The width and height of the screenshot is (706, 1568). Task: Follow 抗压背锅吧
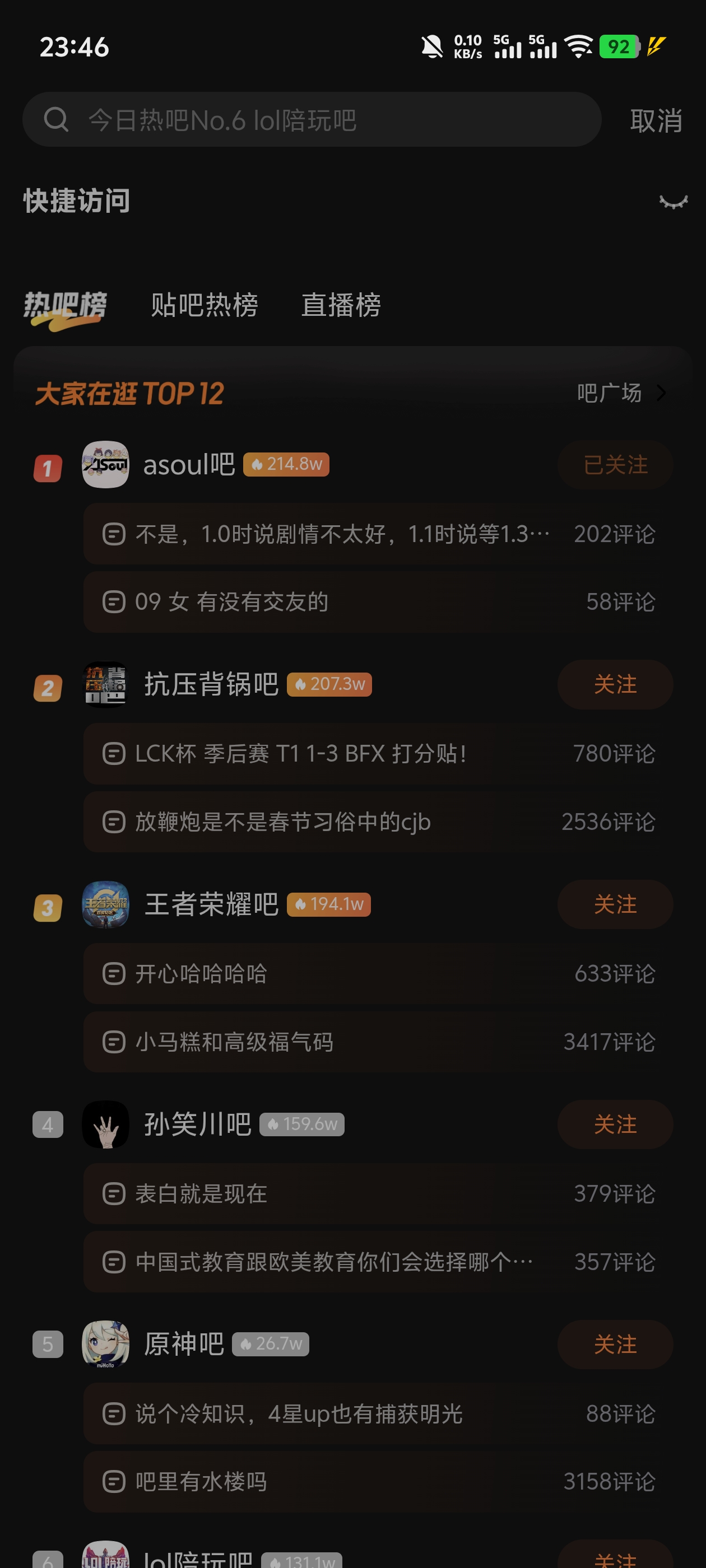point(615,685)
